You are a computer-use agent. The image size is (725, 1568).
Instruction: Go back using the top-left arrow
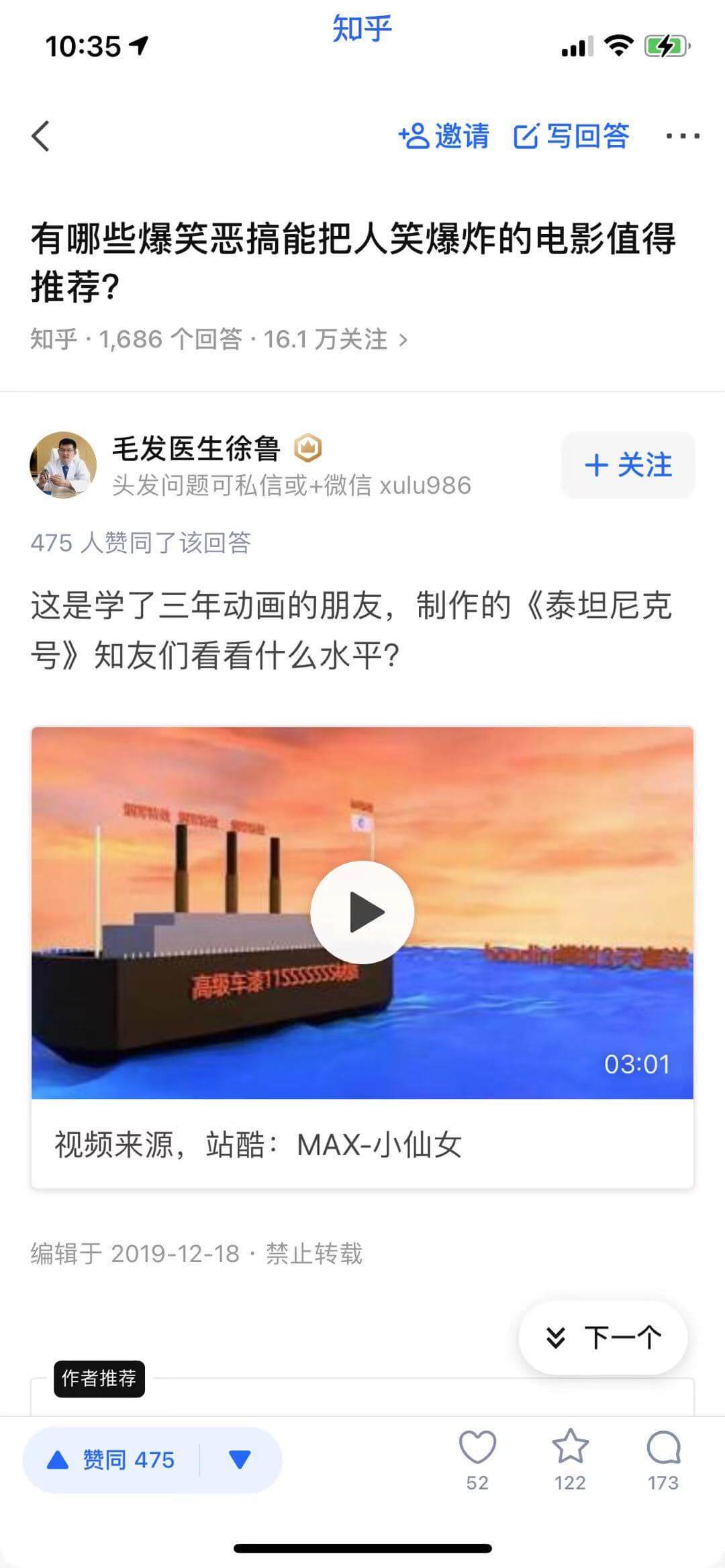coord(41,136)
